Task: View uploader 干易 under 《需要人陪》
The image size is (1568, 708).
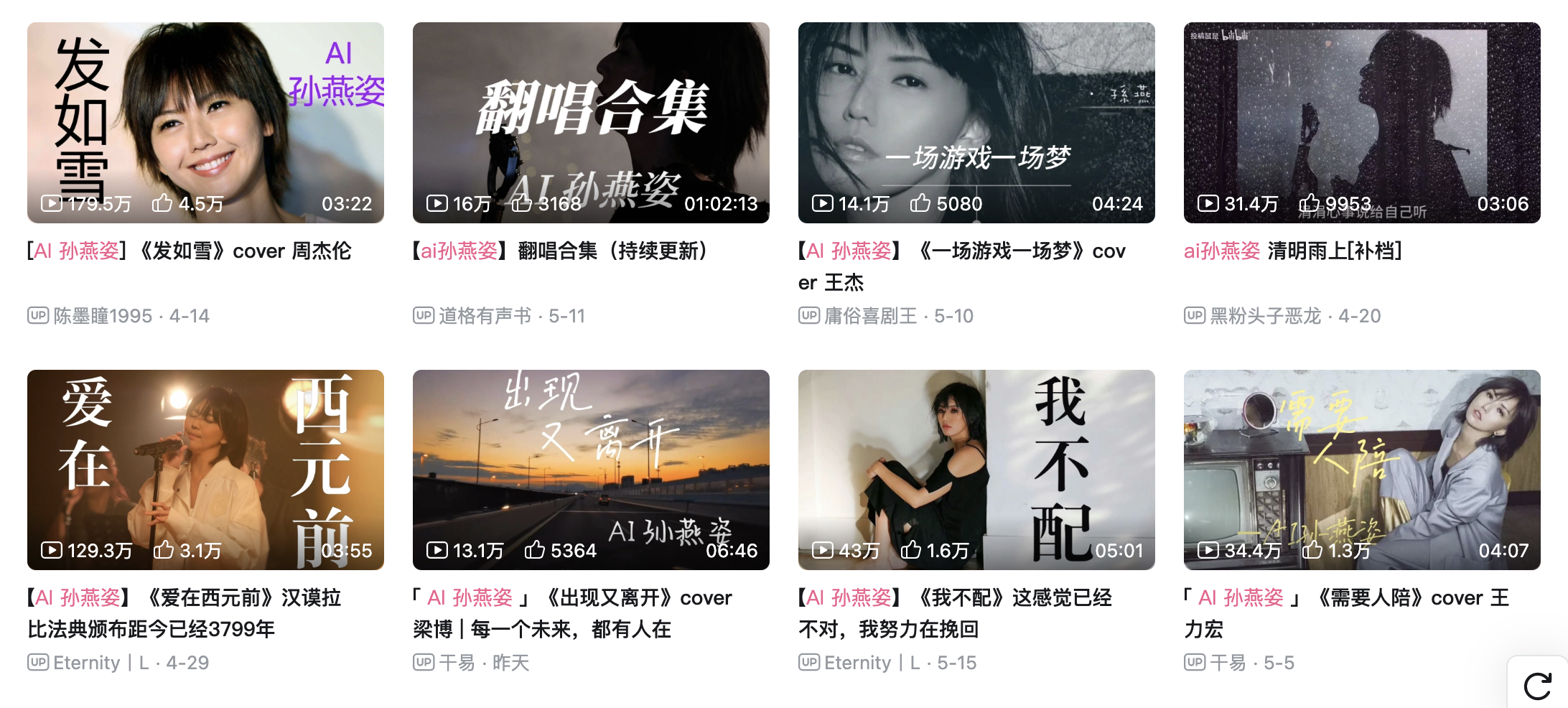Action: [1228, 663]
